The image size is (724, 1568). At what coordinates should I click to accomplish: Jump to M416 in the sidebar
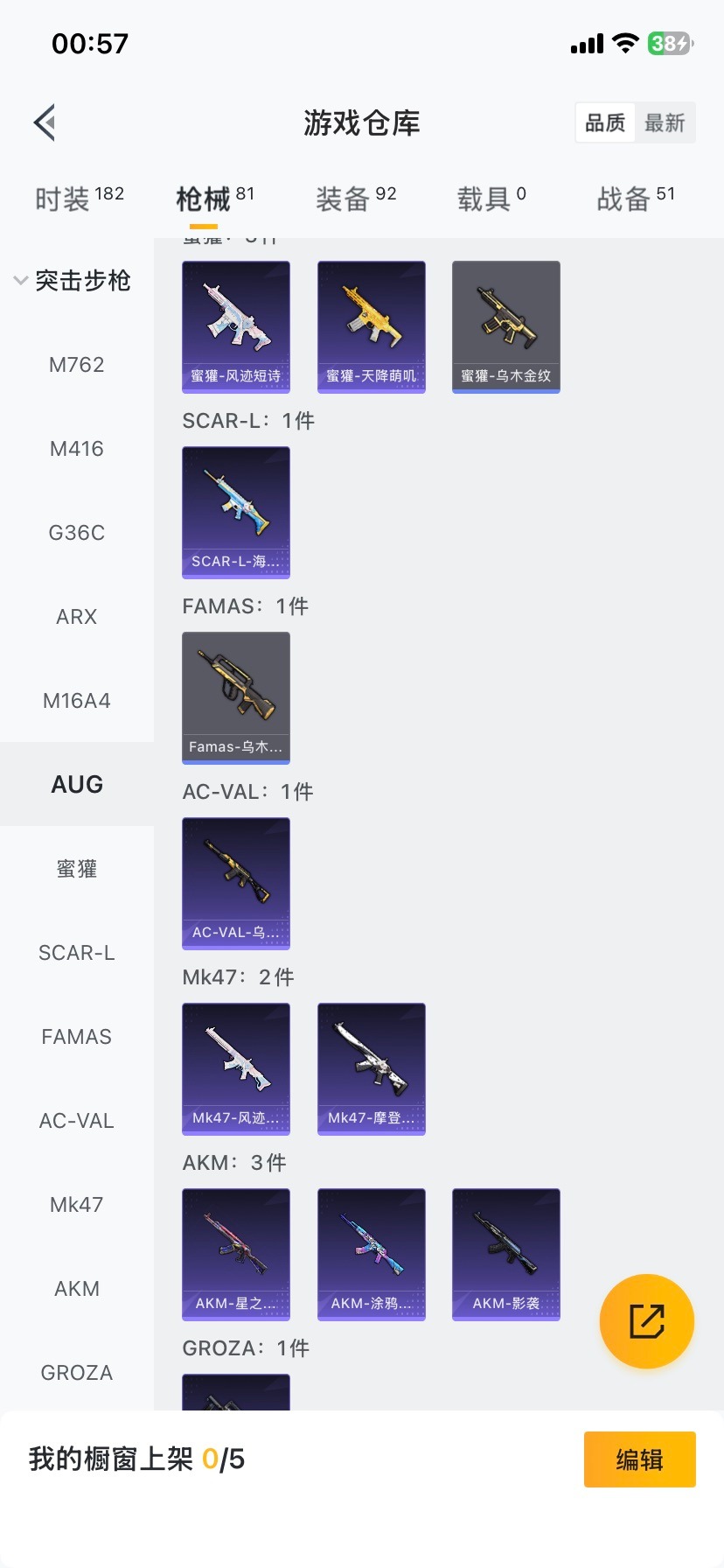(77, 449)
